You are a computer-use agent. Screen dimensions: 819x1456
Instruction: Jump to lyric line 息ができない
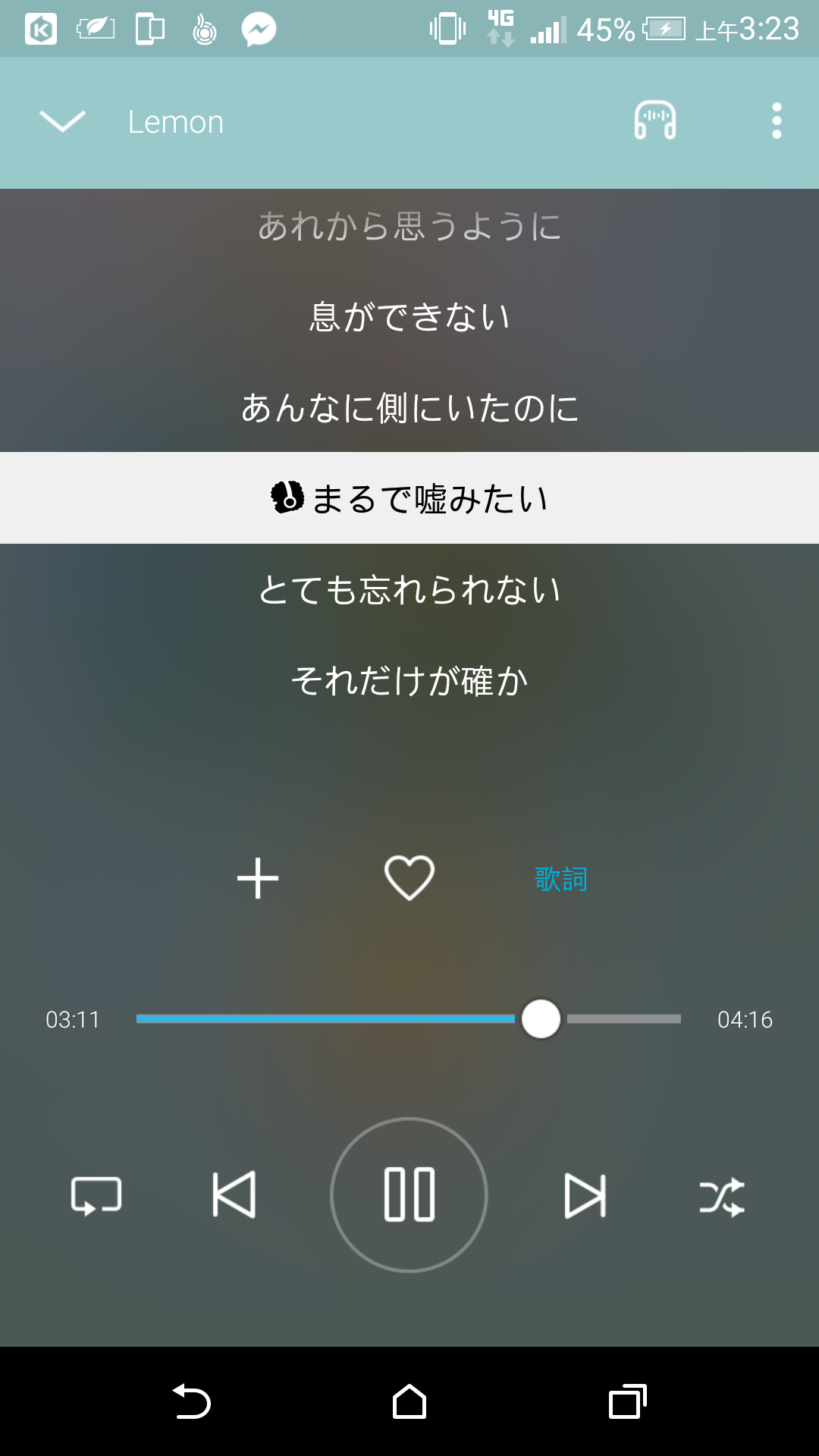(x=409, y=316)
